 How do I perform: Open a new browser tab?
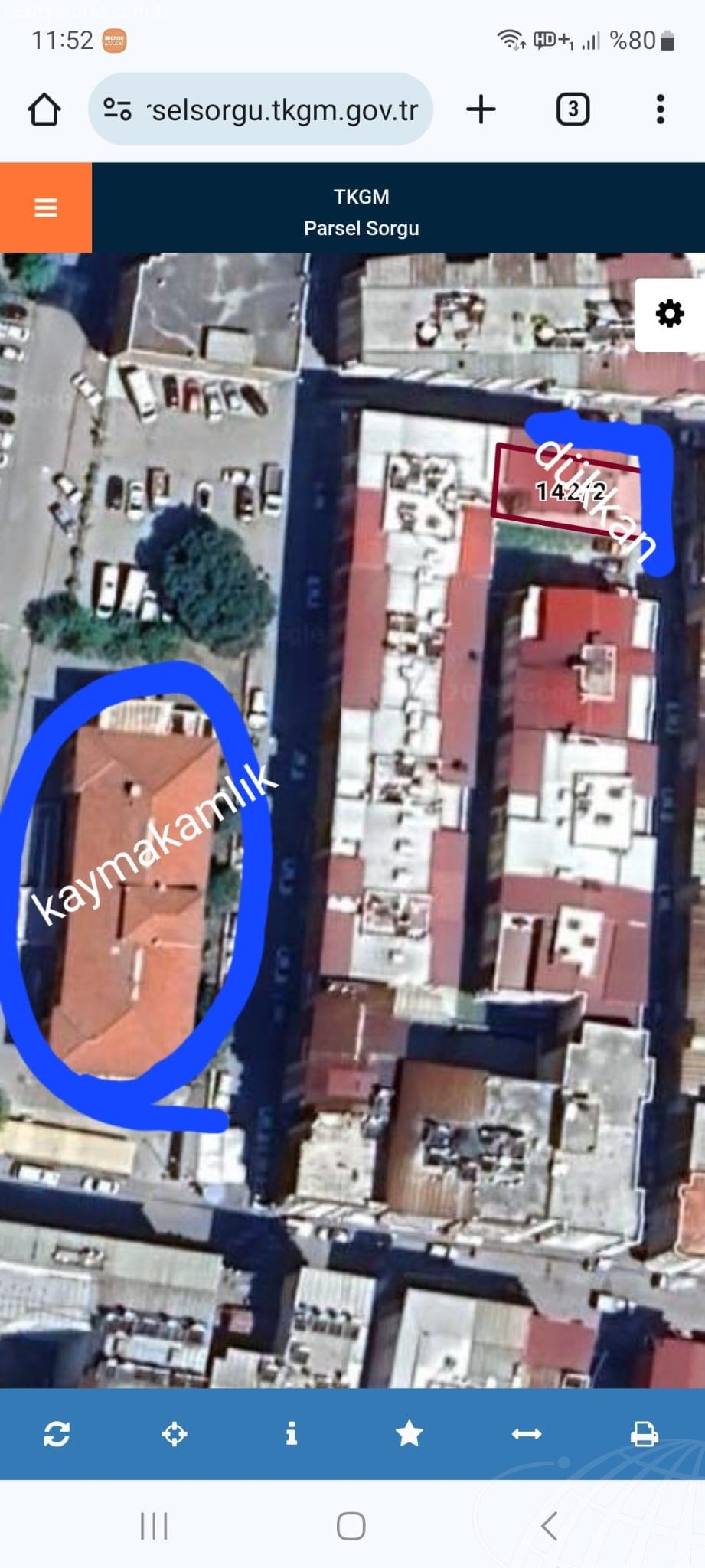click(481, 109)
